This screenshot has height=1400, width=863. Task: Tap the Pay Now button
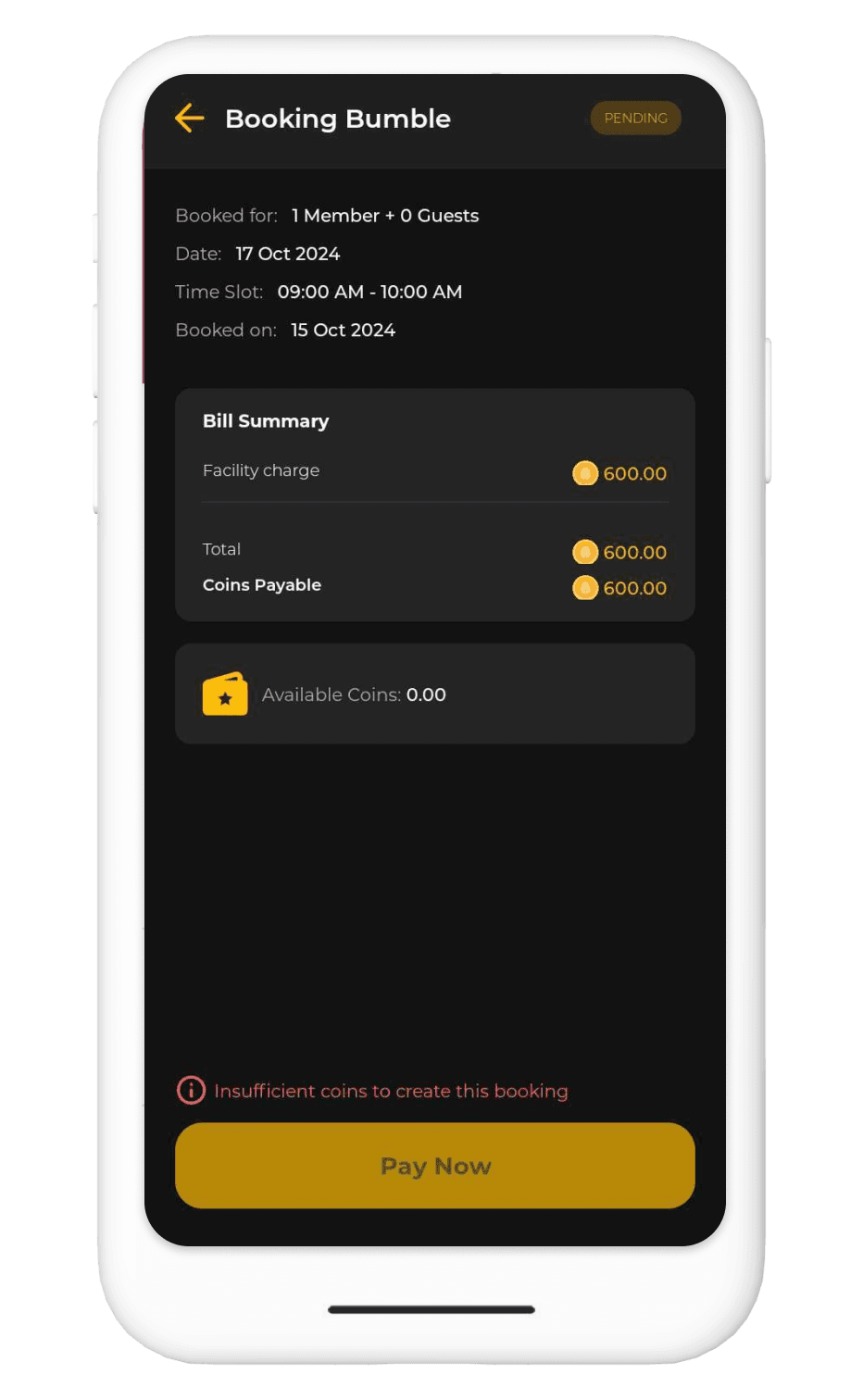click(434, 1165)
